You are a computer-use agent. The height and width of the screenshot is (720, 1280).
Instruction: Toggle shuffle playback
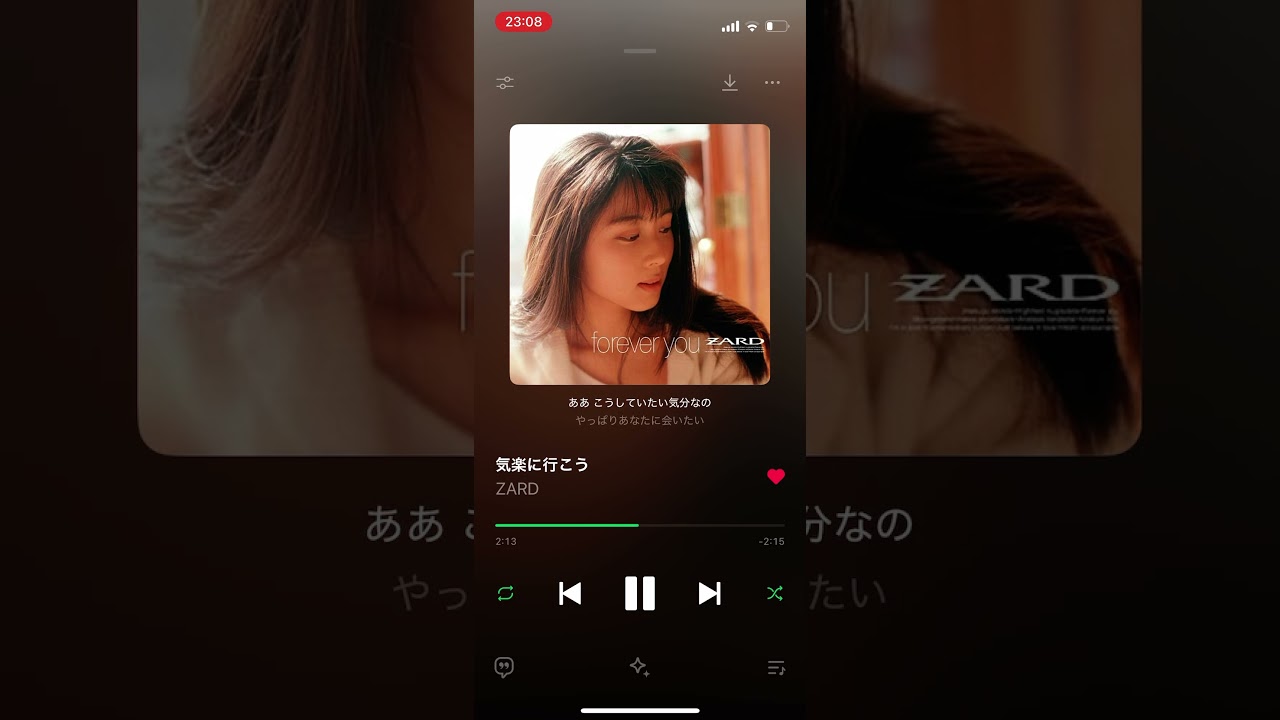775,594
